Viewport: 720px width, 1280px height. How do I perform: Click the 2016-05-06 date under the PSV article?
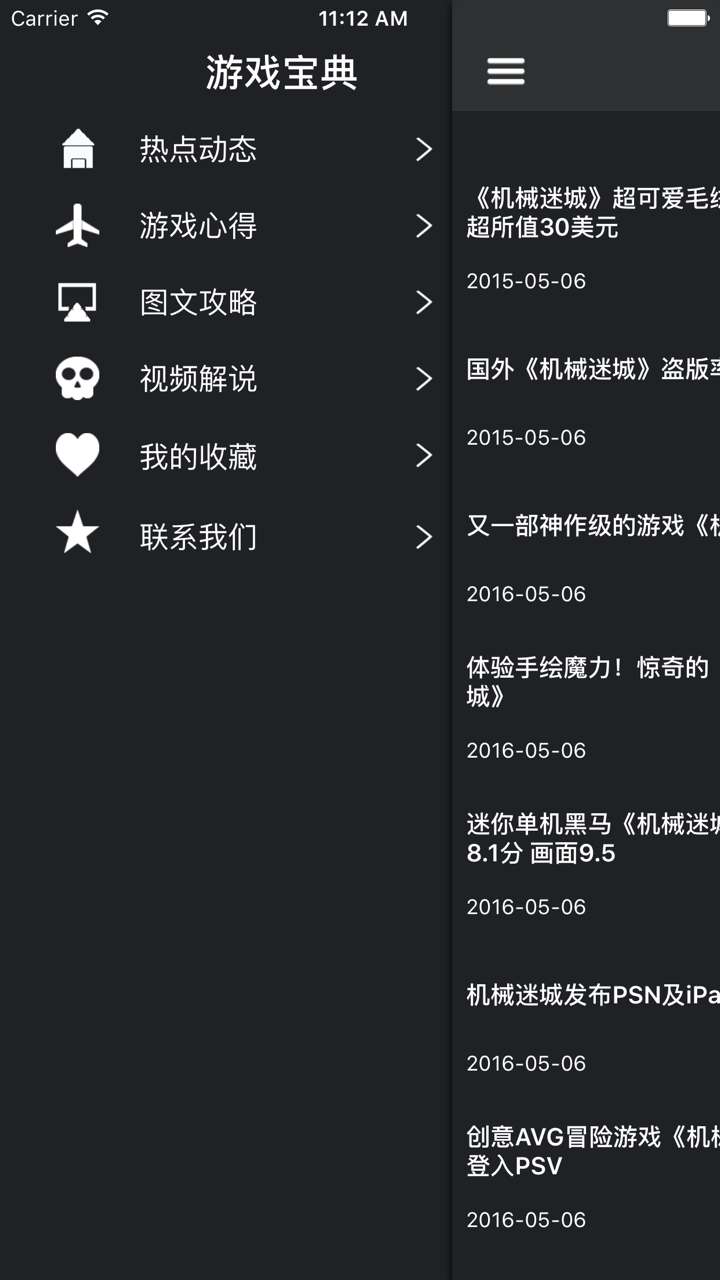[526, 1219]
